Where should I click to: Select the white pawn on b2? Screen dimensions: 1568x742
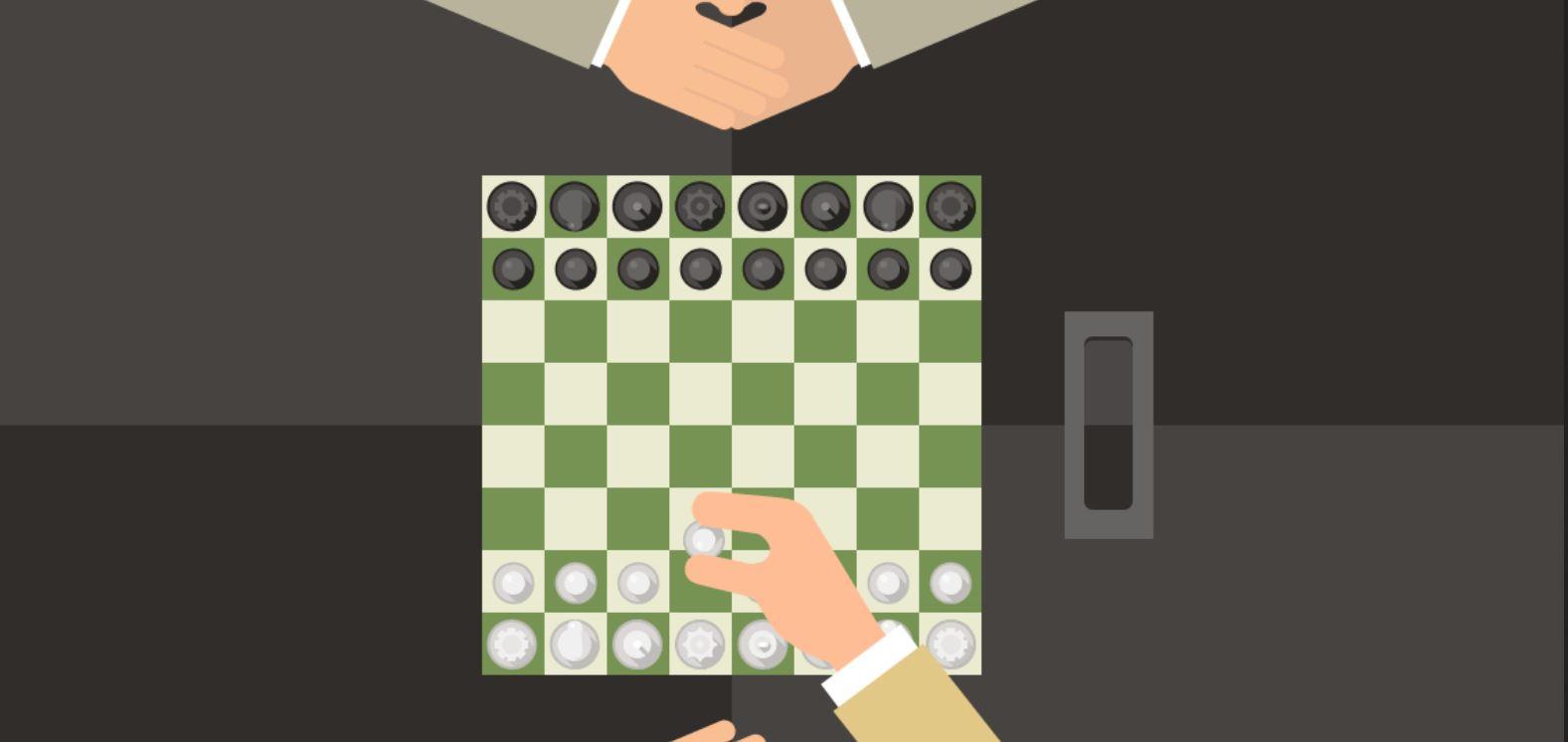576,583
